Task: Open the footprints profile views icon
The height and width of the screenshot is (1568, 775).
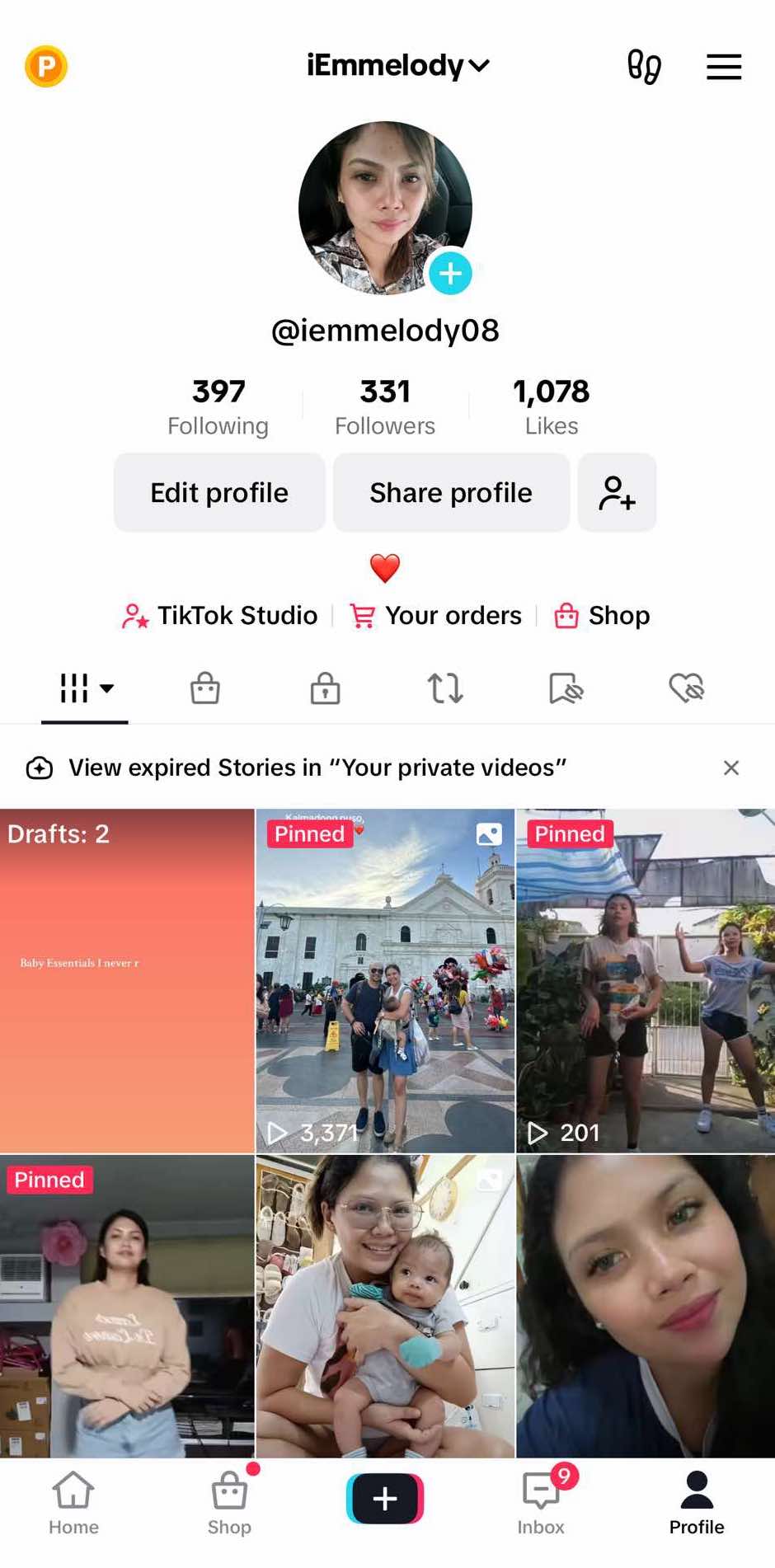Action: [x=644, y=67]
